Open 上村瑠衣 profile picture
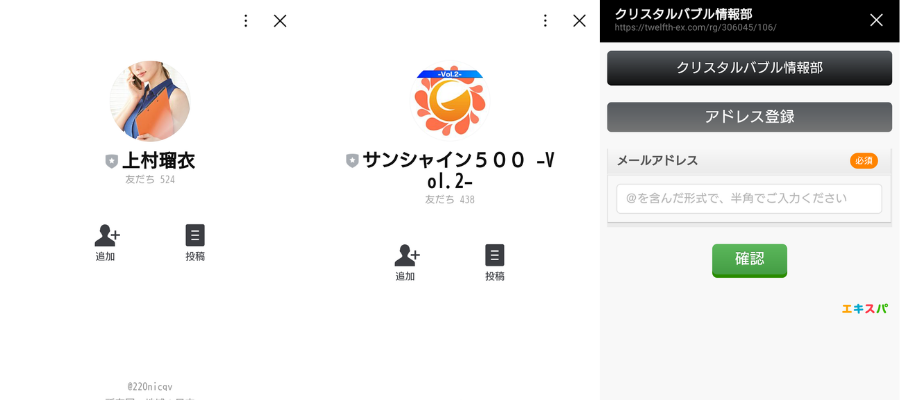The image size is (900, 400). (x=150, y=100)
